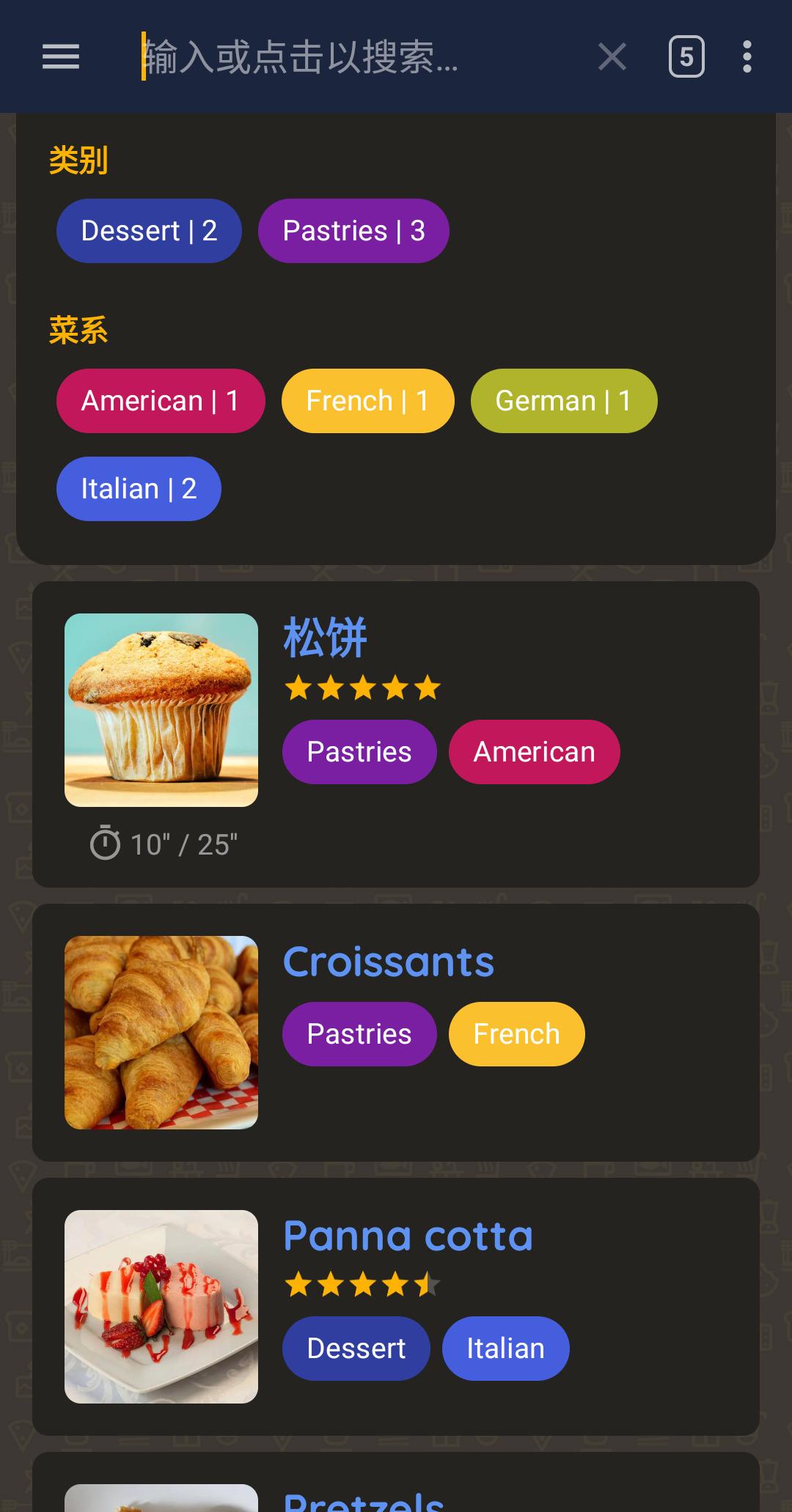Focus the recipe search field
Screen dimensions: 792x1512
pyautogui.click(x=352, y=56)
